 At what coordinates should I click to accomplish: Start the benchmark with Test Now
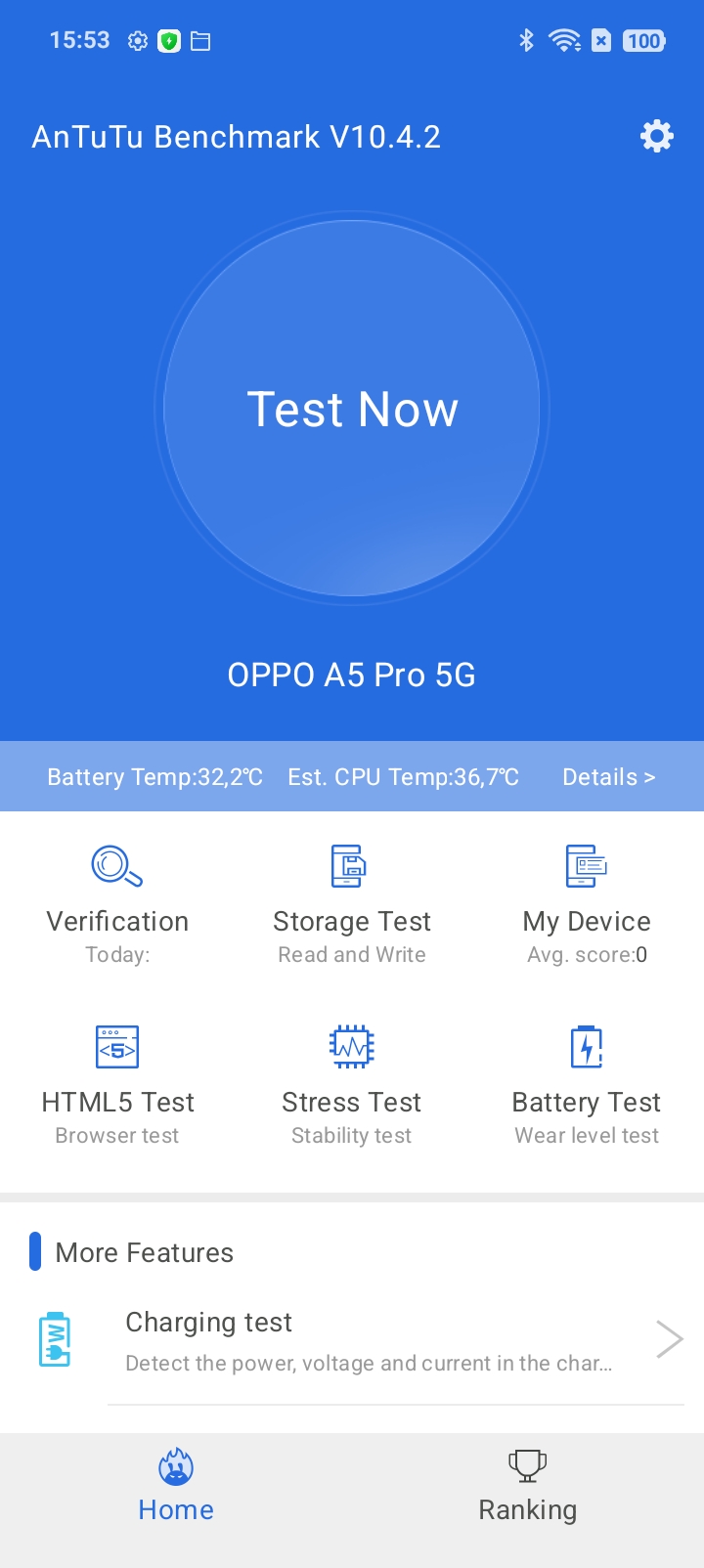click(352, 409)
